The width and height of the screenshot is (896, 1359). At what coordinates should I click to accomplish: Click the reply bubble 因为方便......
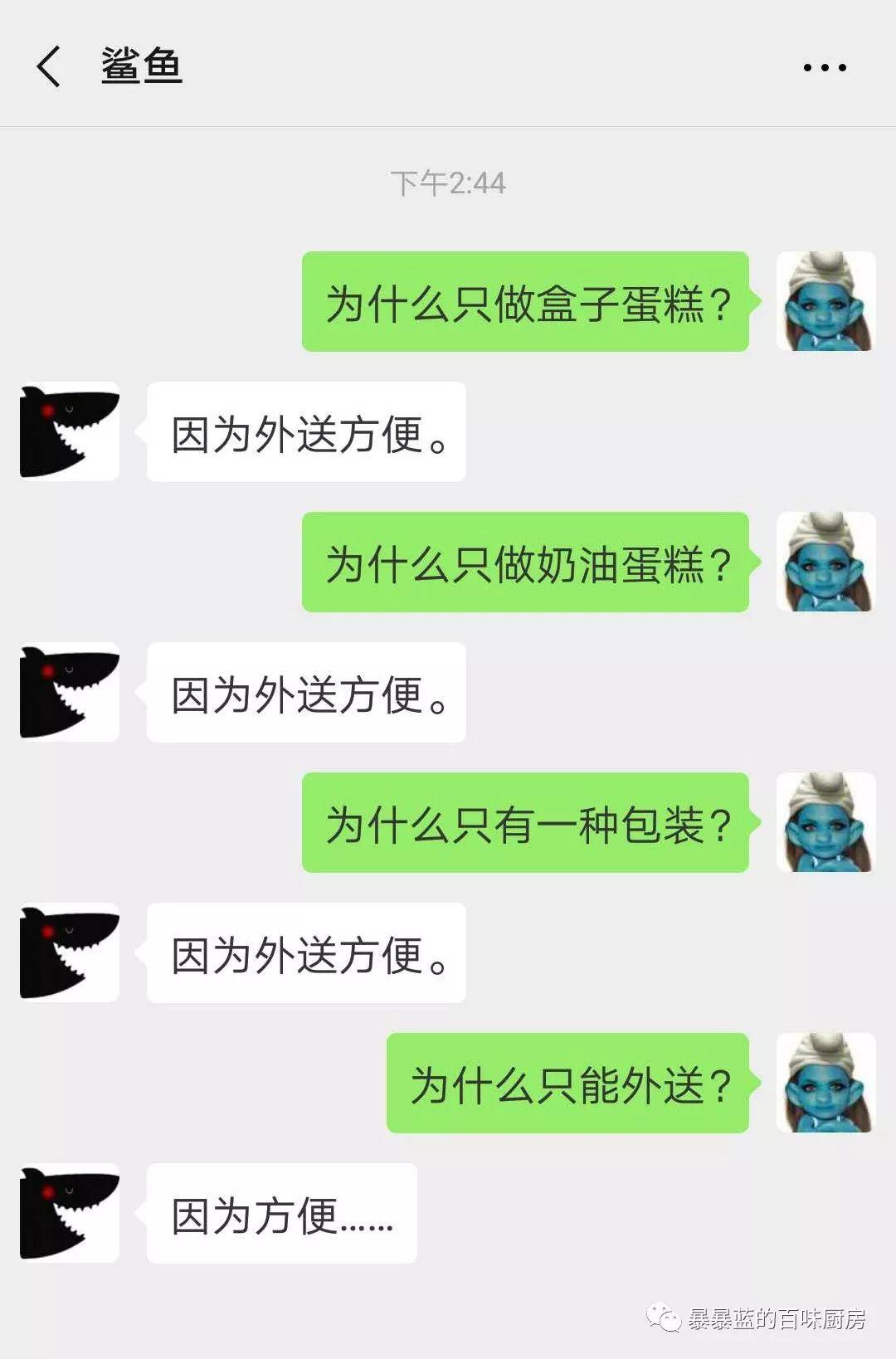282,1213
